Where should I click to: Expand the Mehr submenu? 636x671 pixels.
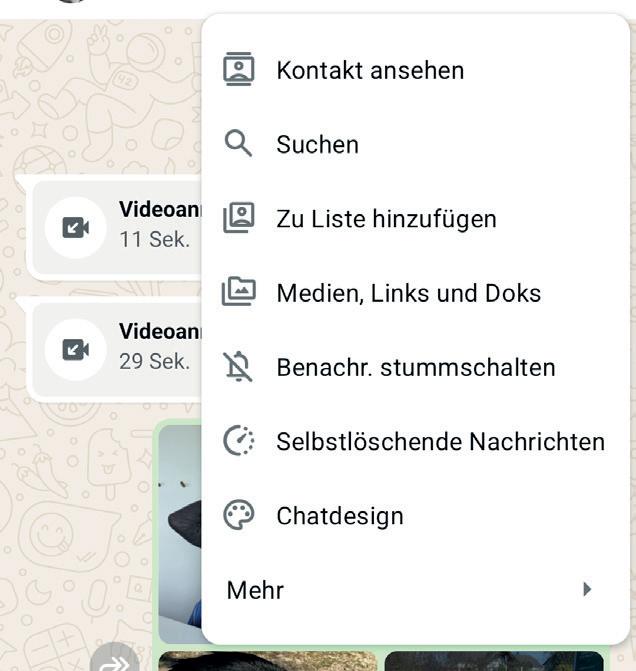tap(410, 590)
